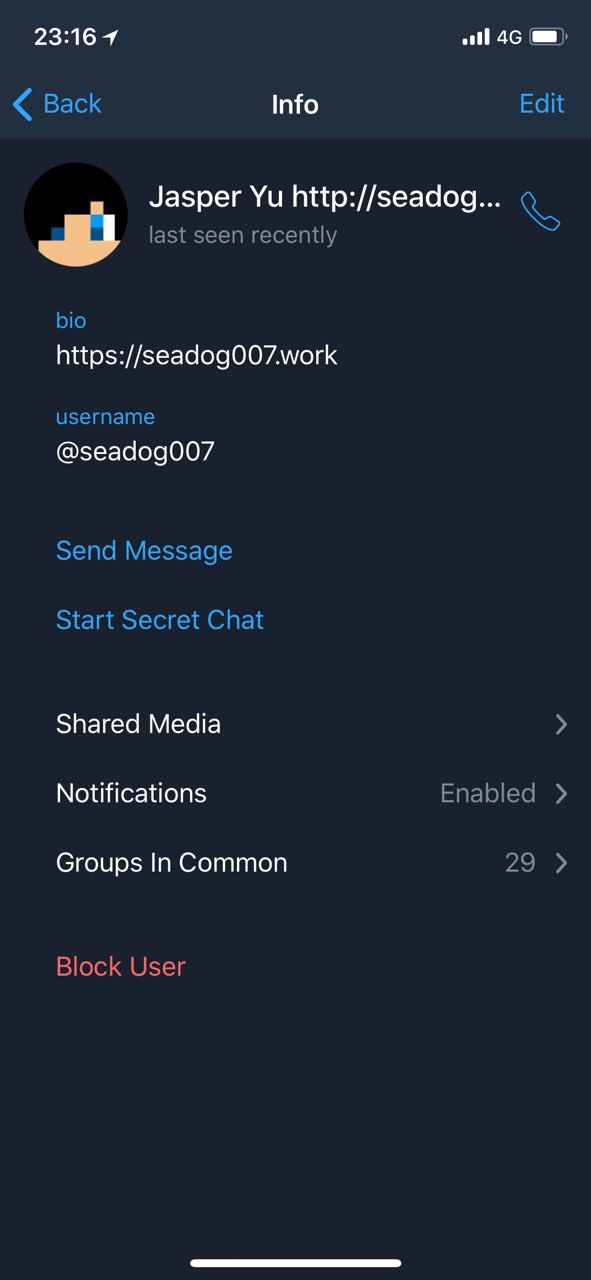Start Secret Chat with Jasper

point(160,620)
